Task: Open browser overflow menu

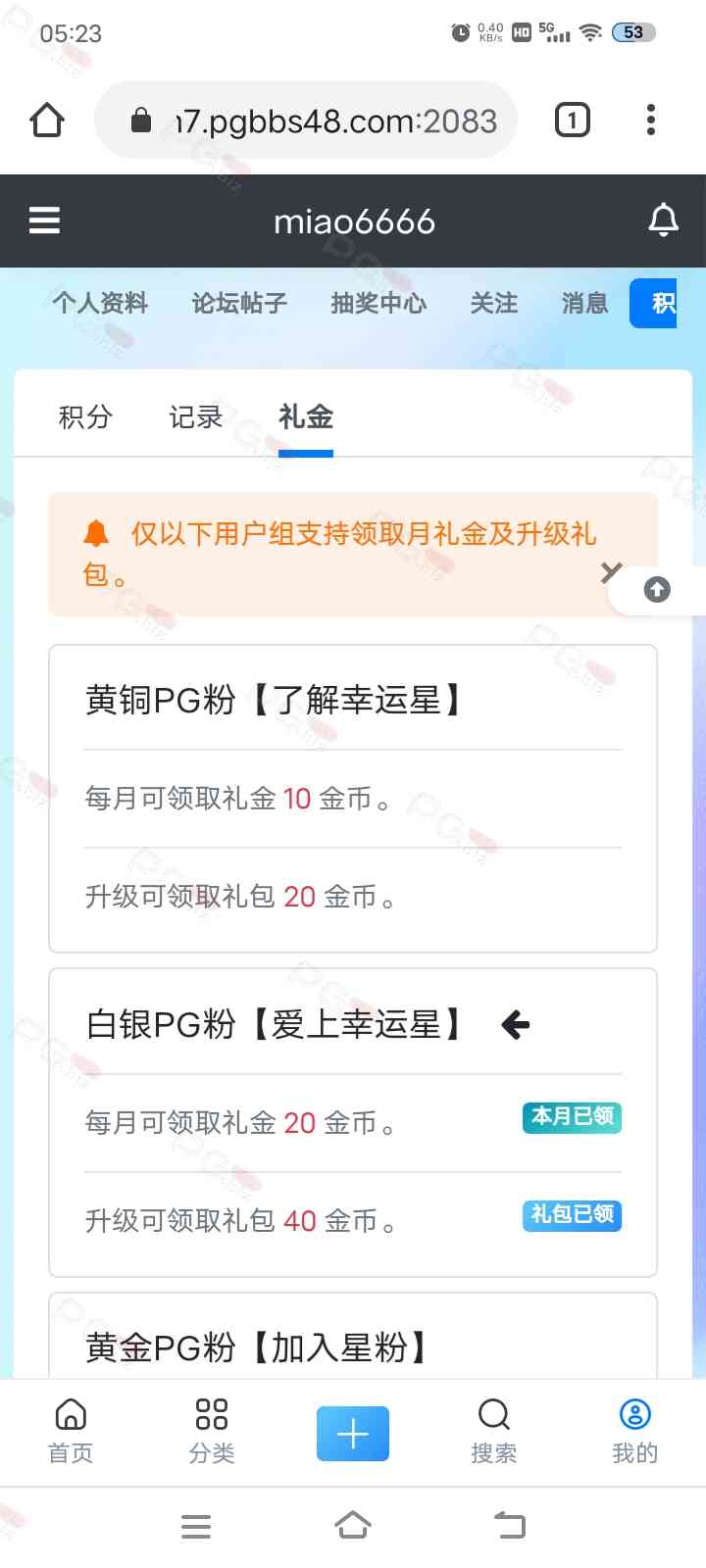Action: coord(650,121)
